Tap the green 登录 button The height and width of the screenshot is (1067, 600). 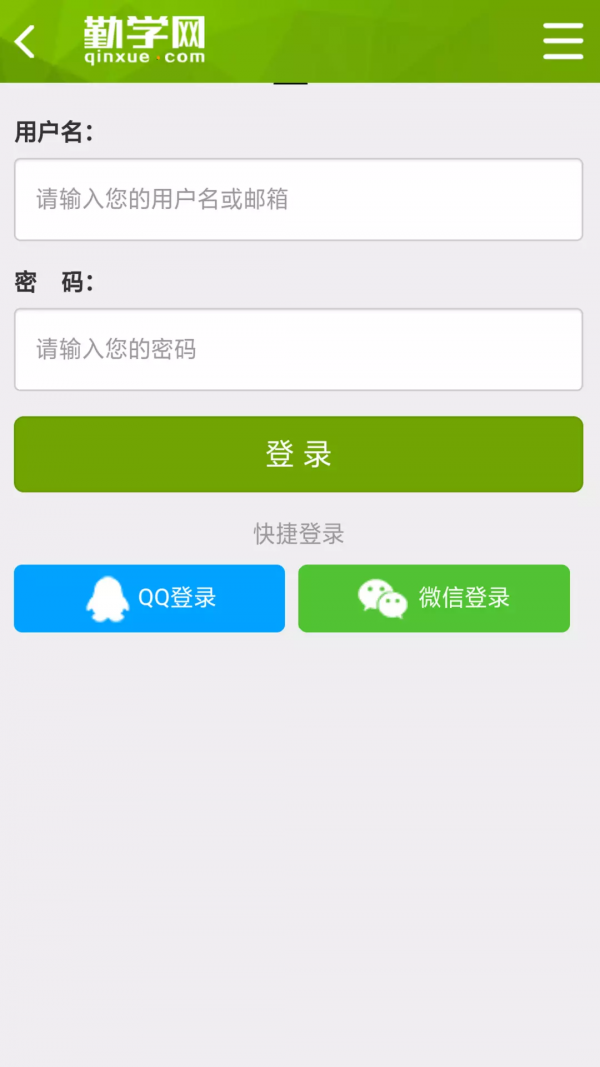(298, 454)
